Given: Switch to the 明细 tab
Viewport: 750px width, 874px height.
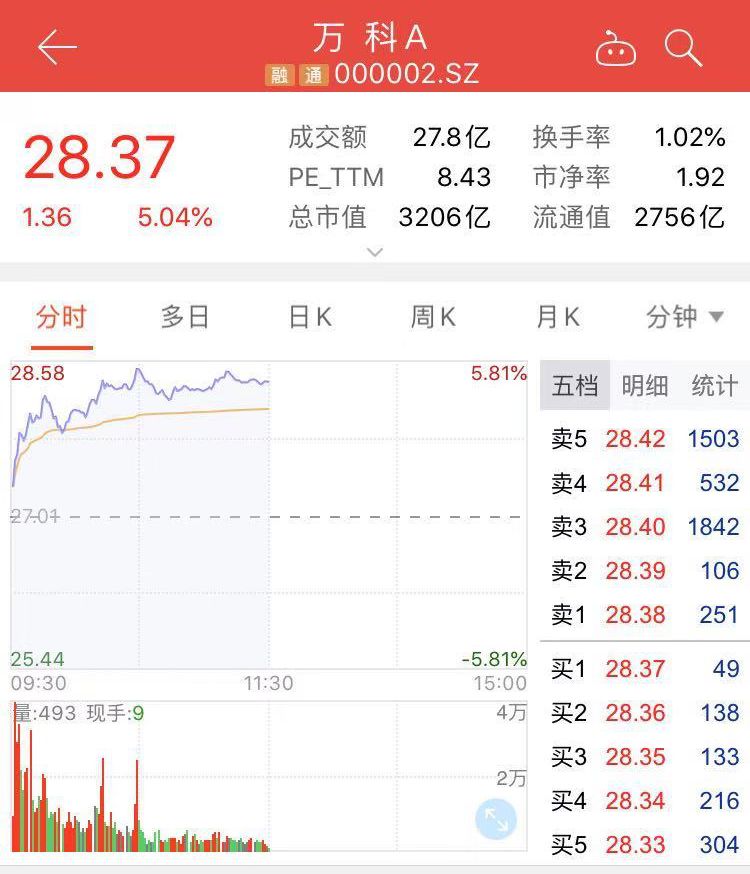Looking at the screenshot, I should pos(645,386).
